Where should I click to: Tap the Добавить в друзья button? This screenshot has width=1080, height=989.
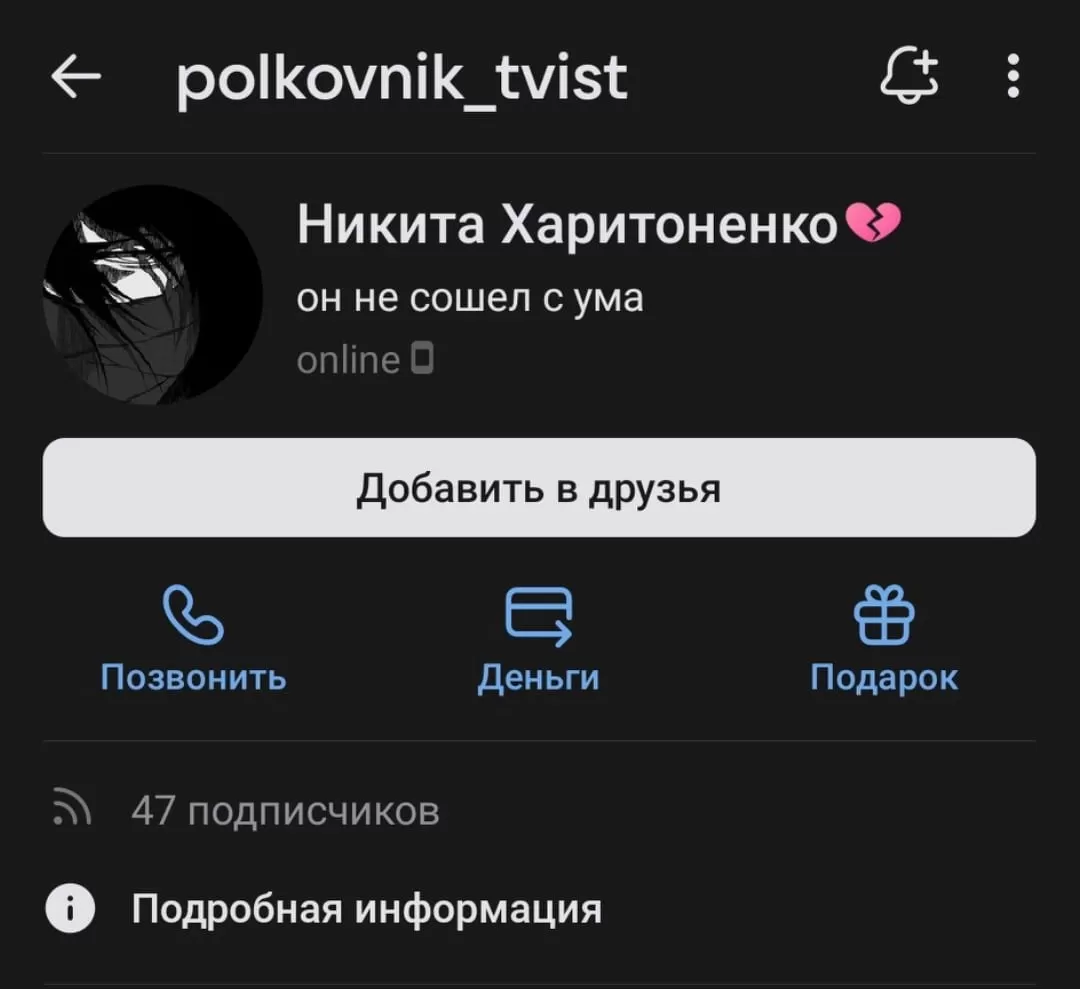[539, 488]
